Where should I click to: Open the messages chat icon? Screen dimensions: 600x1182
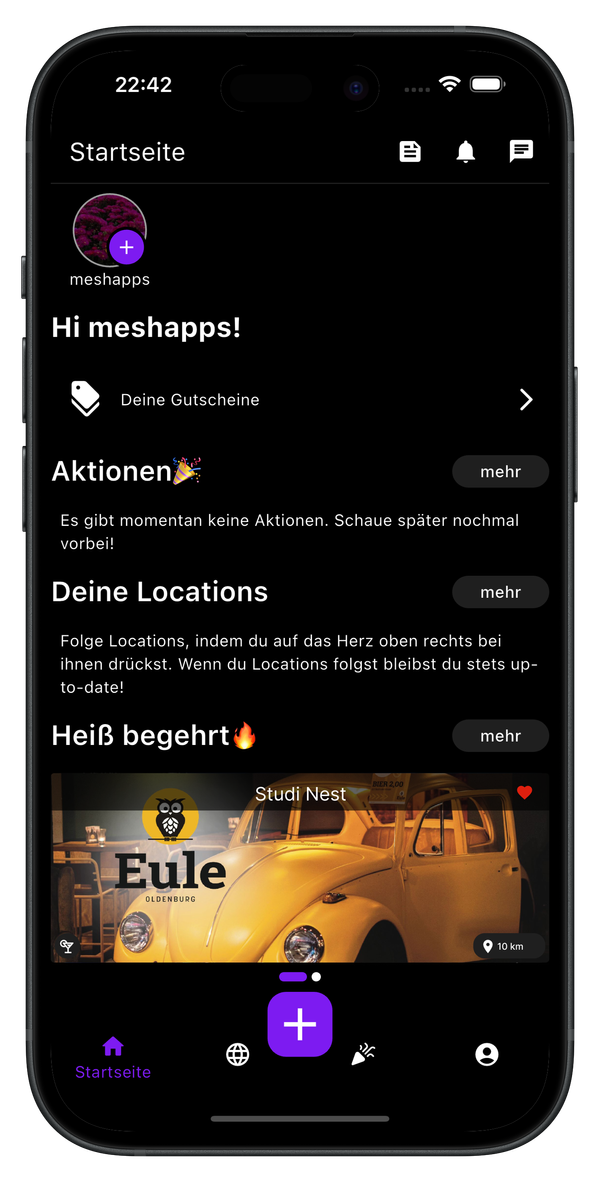pos(521,151)
